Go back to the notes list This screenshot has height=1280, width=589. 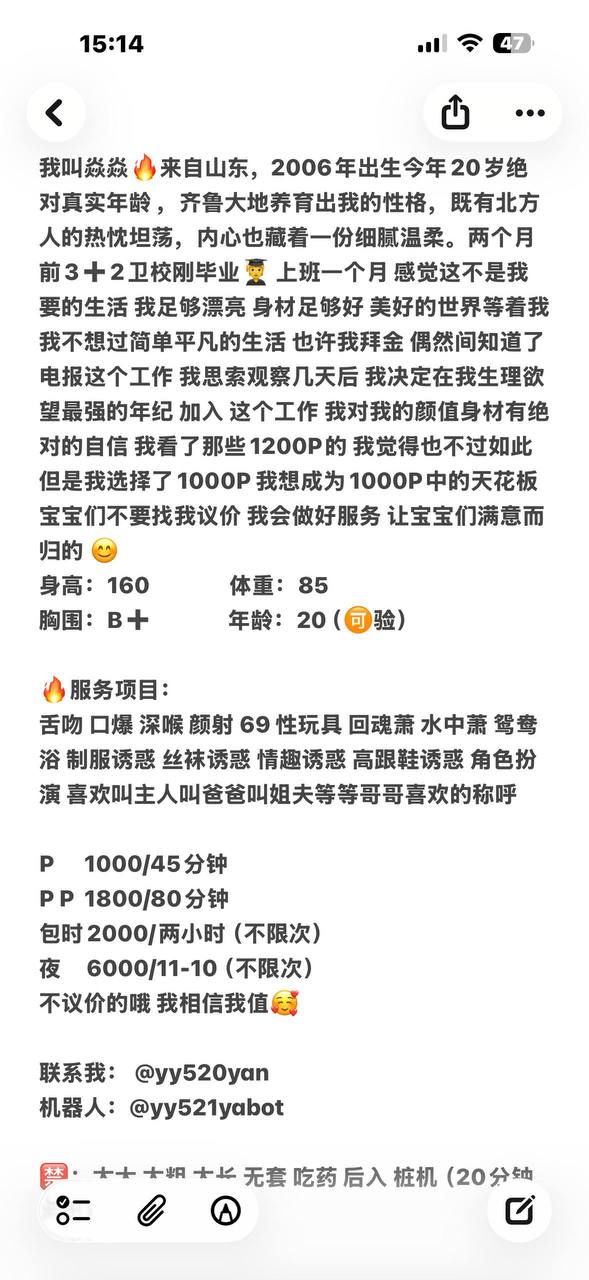[55, 113]
